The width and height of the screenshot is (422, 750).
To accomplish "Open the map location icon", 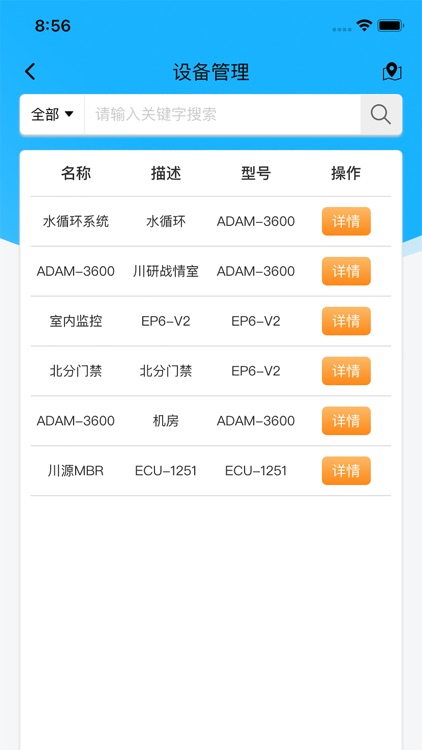I will [392, 72].
